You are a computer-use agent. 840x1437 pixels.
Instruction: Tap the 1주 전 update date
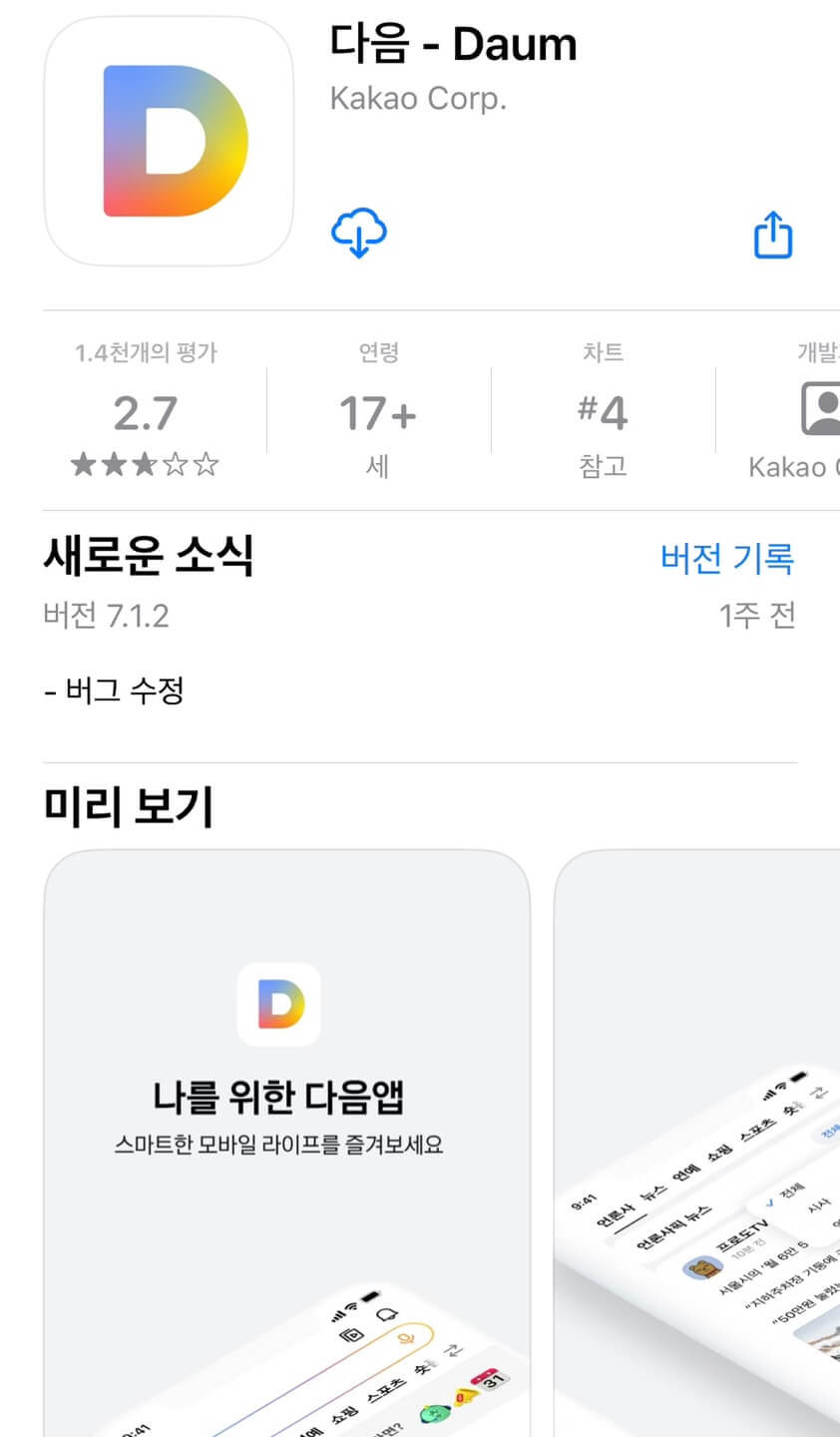(755, 616)
